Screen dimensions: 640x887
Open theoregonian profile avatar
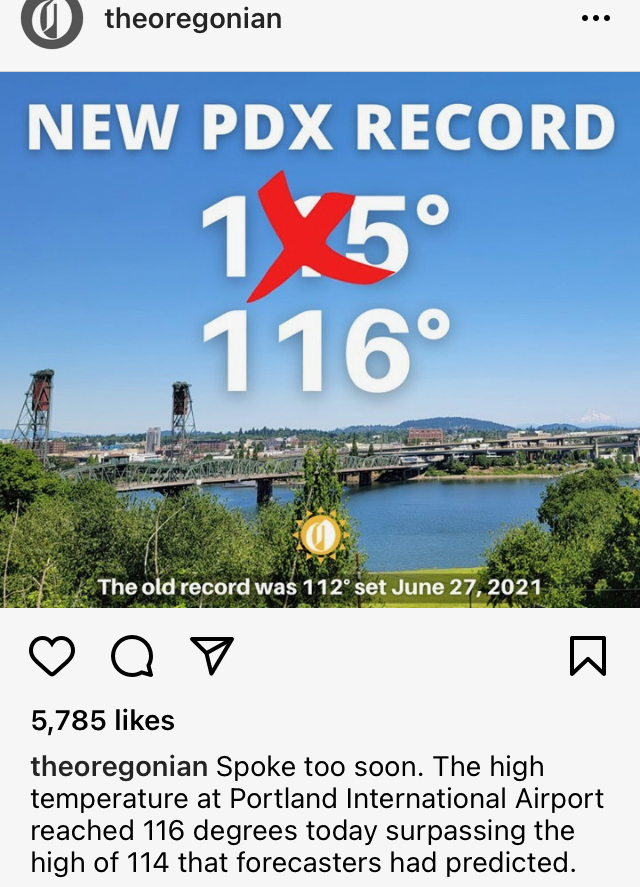[51, 20]
